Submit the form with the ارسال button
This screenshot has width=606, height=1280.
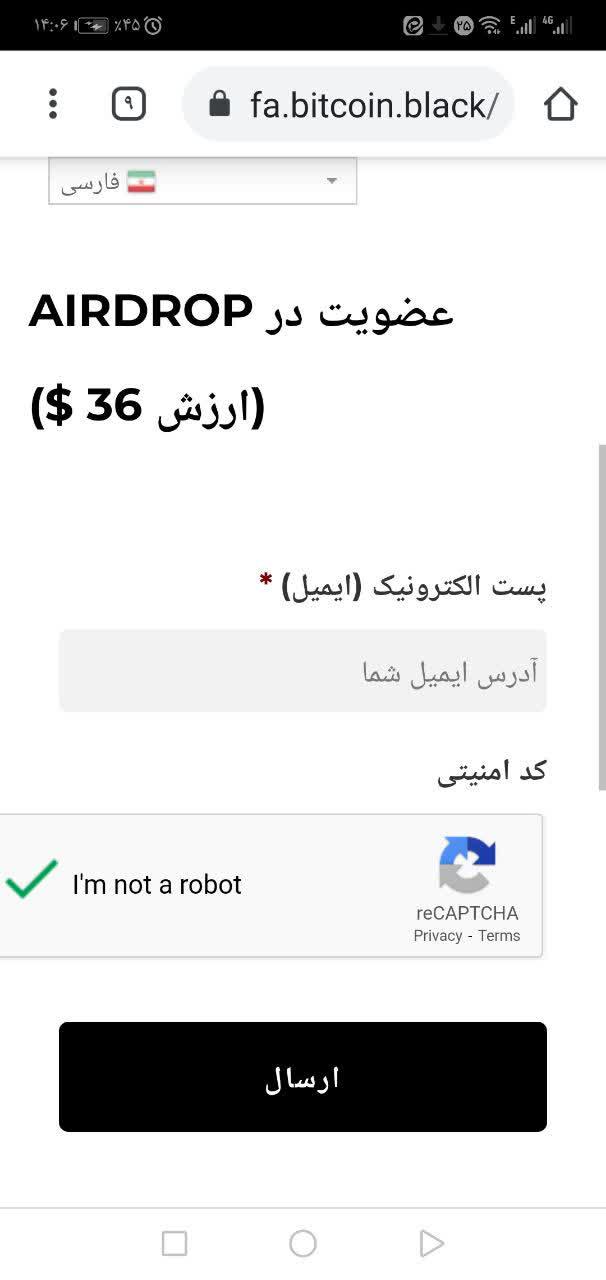(303, 1077)
